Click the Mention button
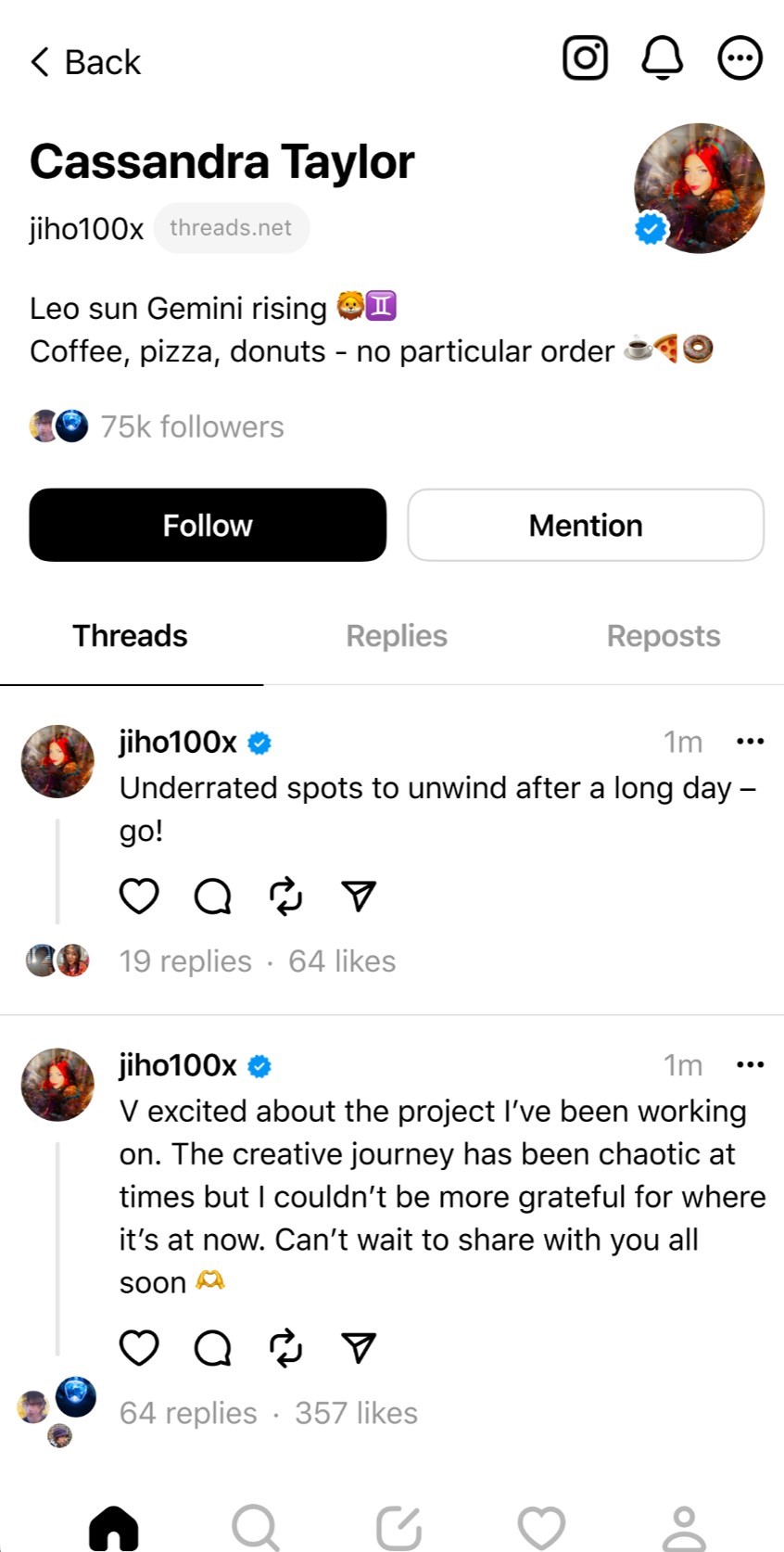The height and width of the screenshot is (1552, 784). pos(585,525)
